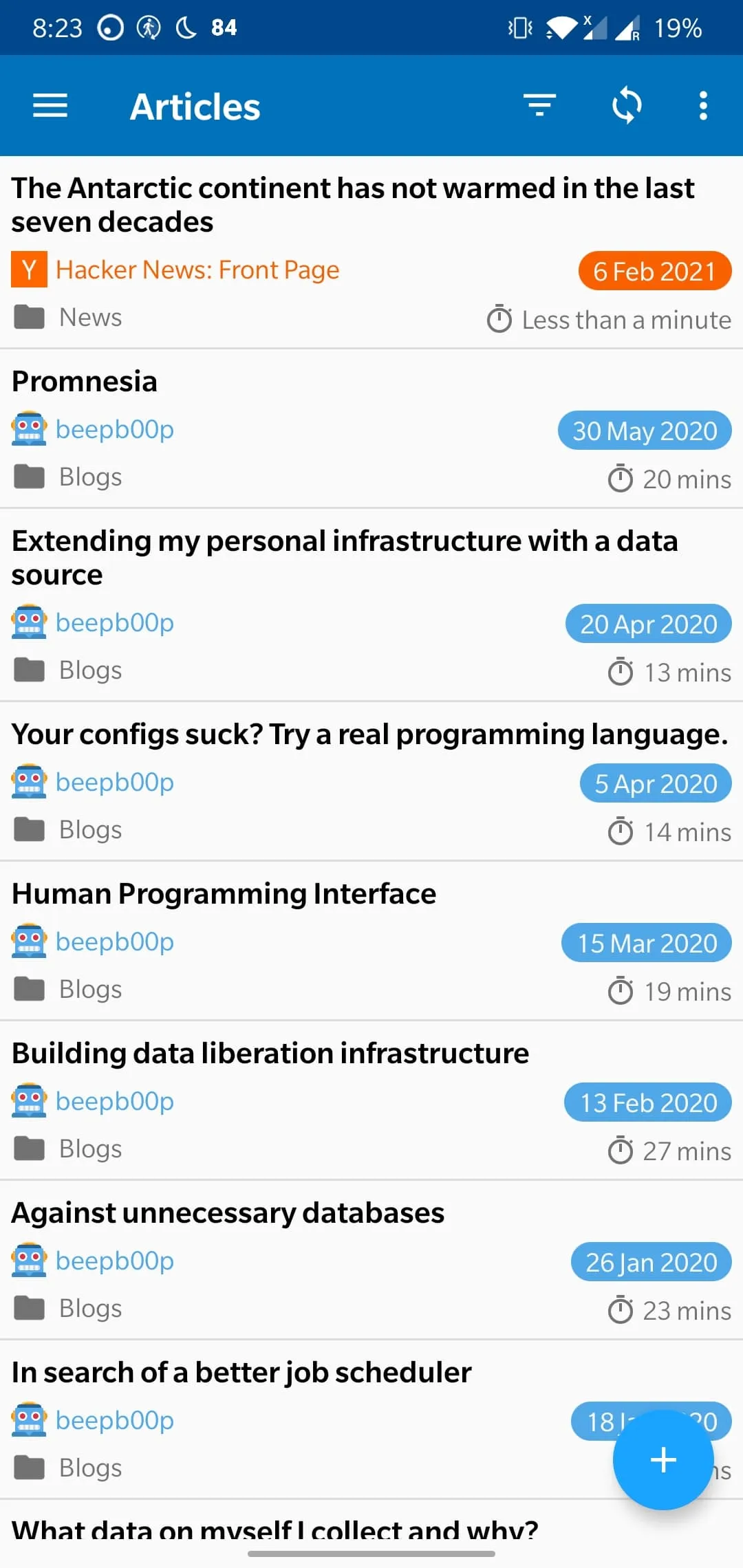Tap the 30 May 2020 date badge
The image size is (743, 1568).
tap(644, 431)
